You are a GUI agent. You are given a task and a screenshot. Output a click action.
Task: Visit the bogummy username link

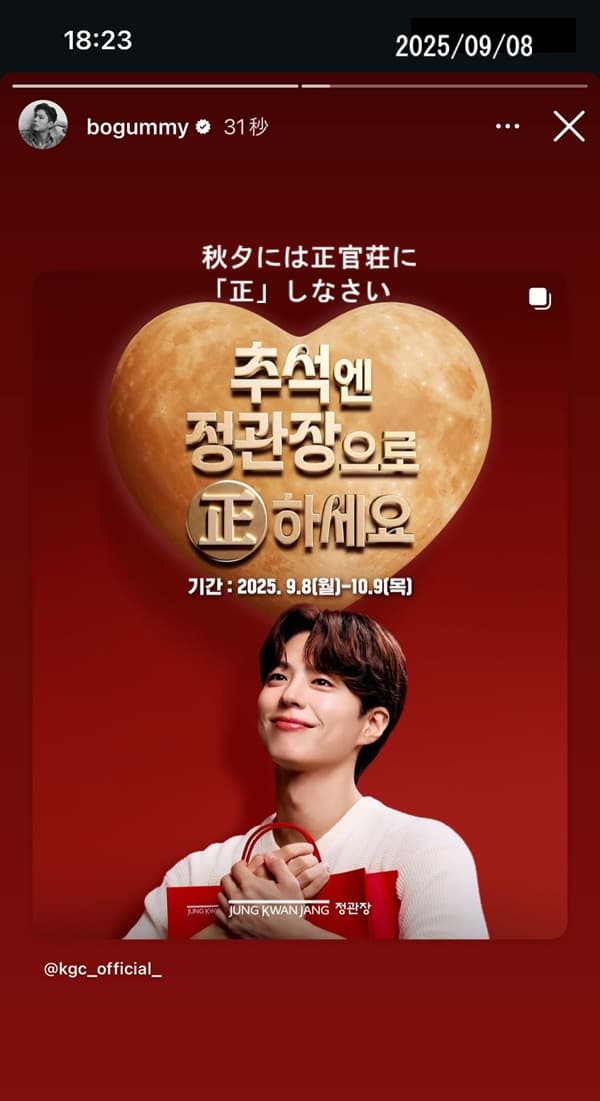[x=138, y=127]
